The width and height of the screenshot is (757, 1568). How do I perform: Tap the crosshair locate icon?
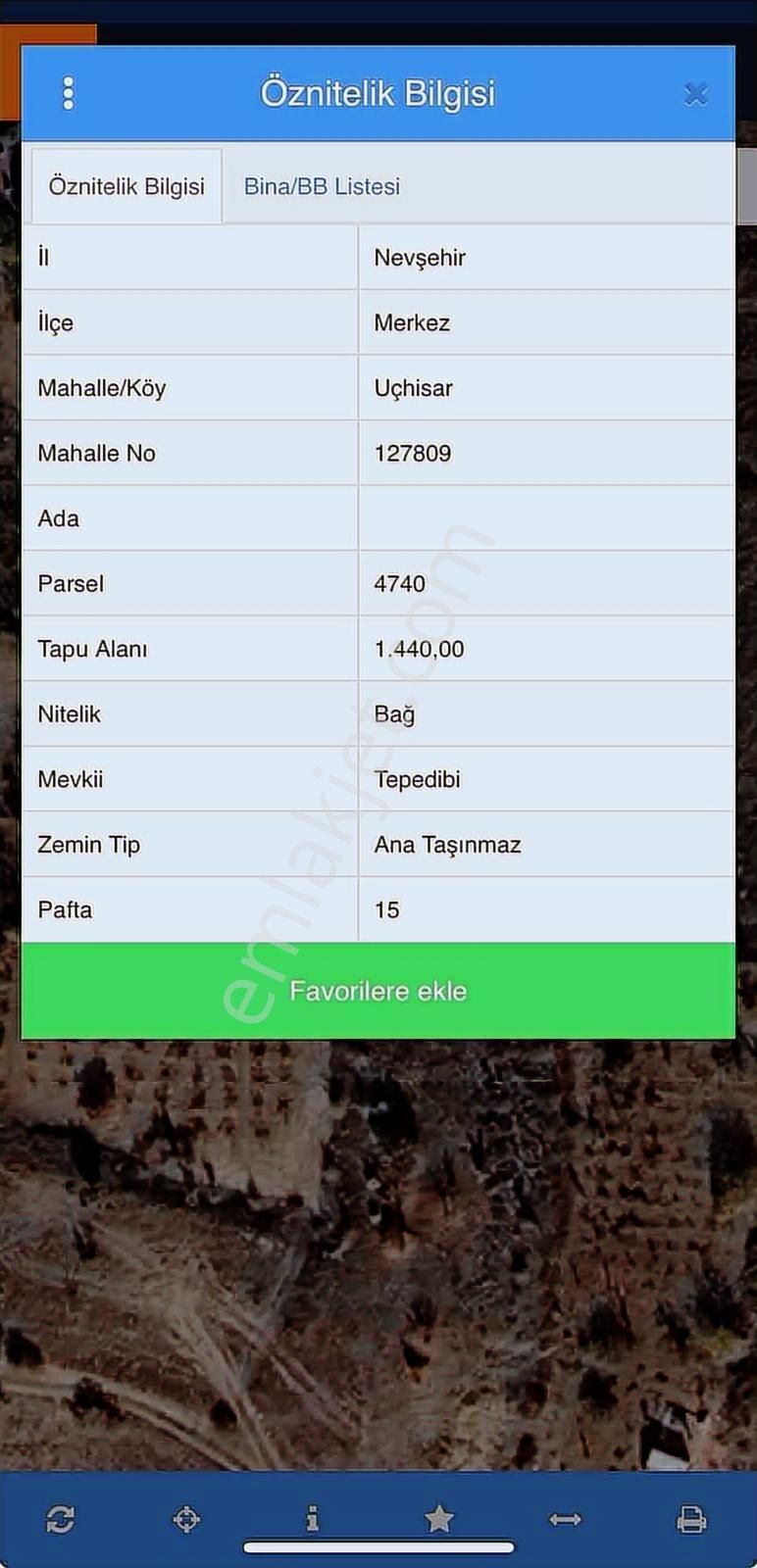point(186,1519)
